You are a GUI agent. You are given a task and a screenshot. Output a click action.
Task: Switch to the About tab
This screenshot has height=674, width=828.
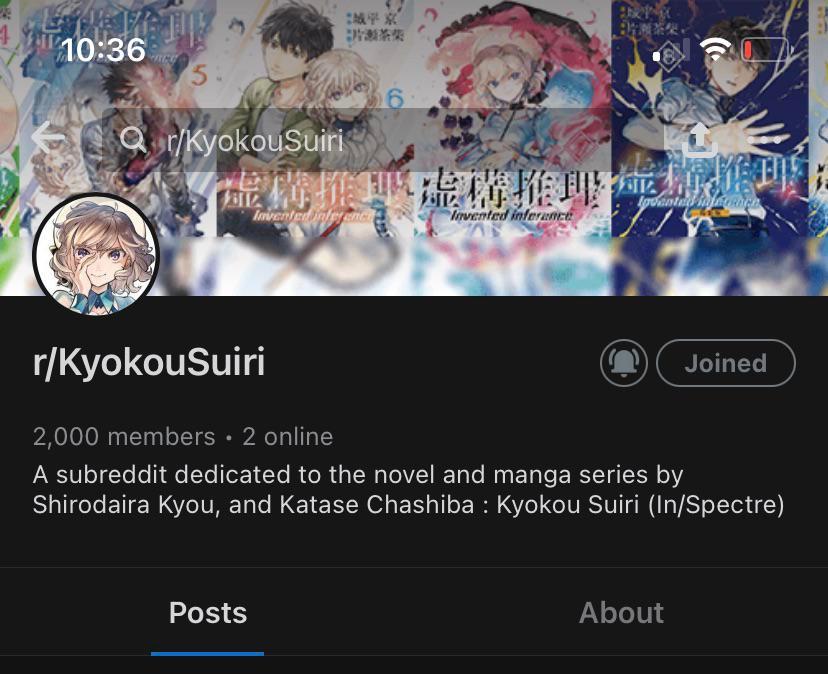(621, 612)
